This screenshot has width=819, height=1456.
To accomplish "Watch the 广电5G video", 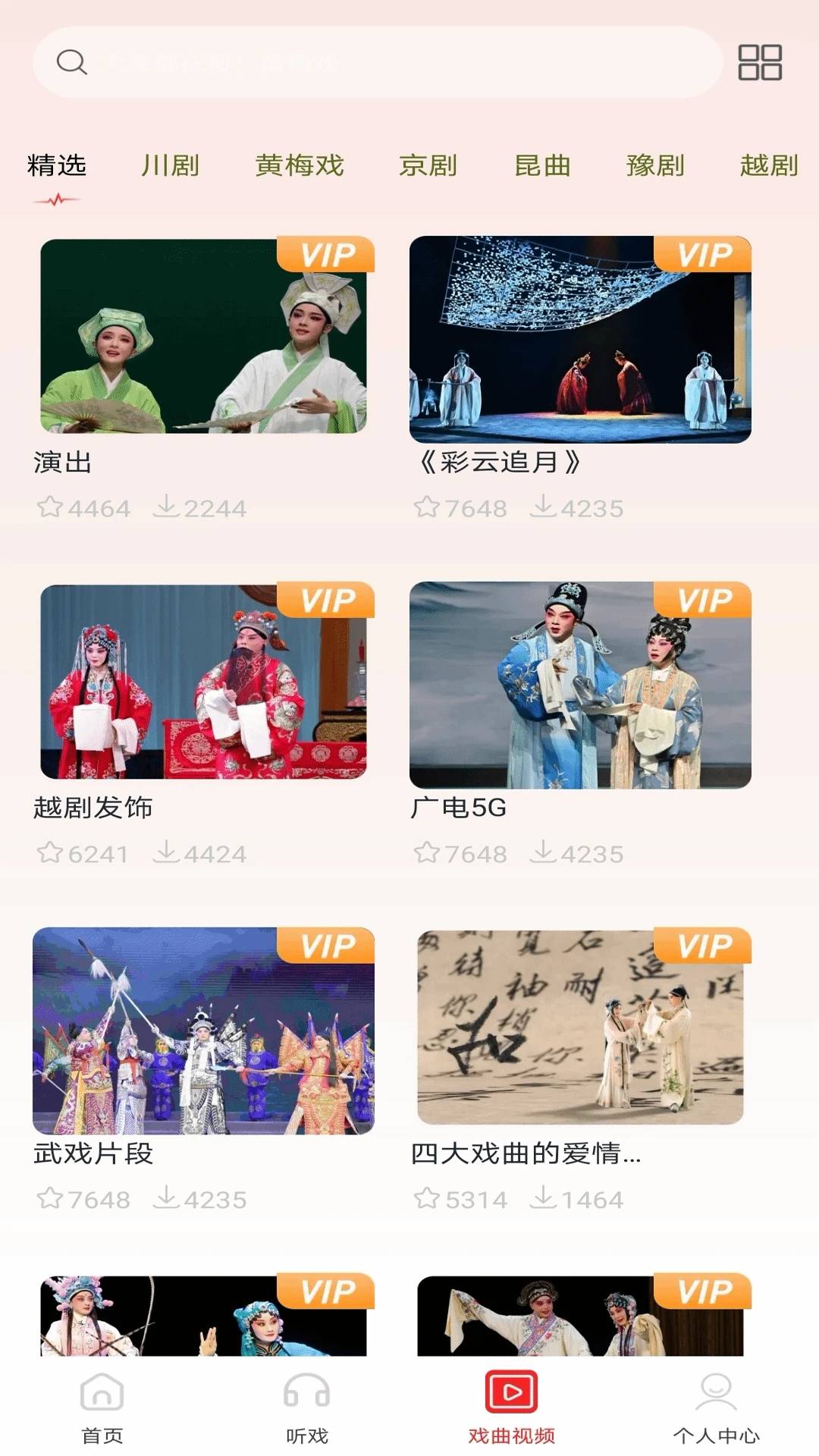I will pyautogui.click(x=580, y=685).
